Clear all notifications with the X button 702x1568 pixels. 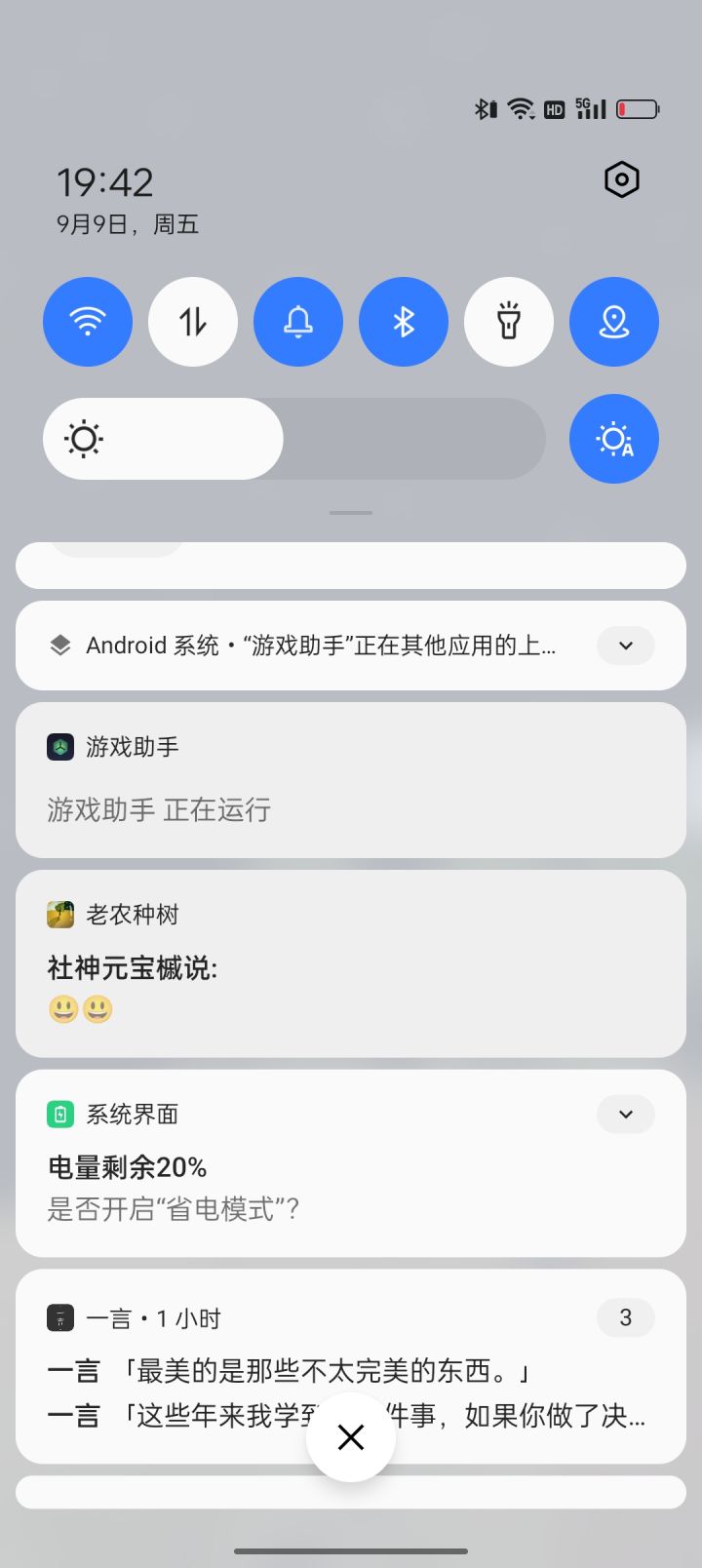point(351,1437)
